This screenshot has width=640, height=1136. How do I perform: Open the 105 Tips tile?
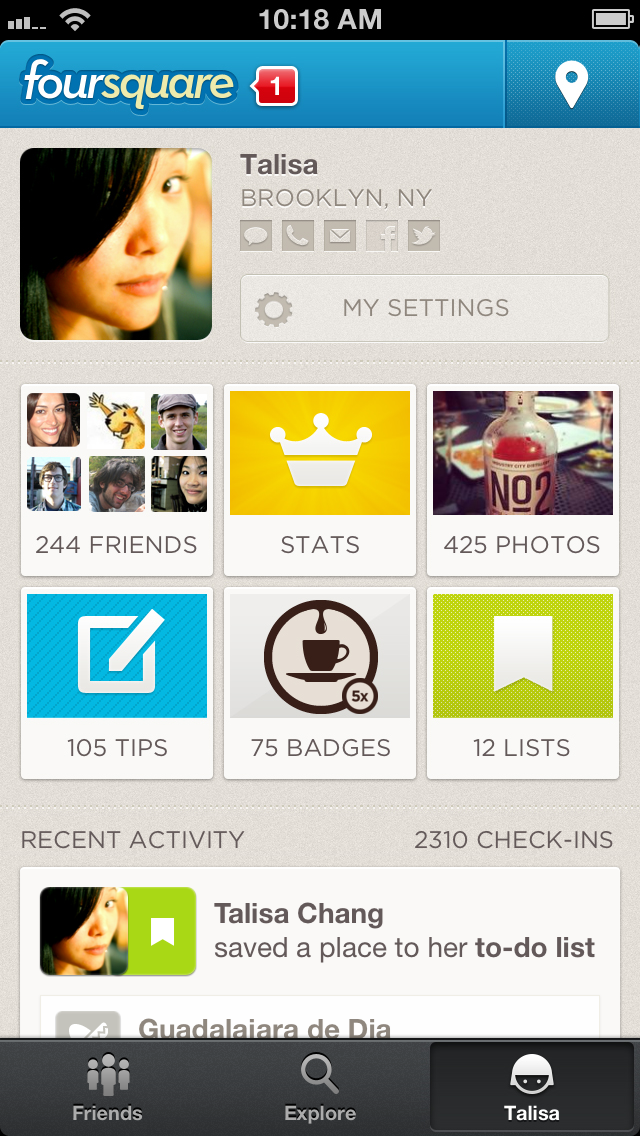click(117, 683)
